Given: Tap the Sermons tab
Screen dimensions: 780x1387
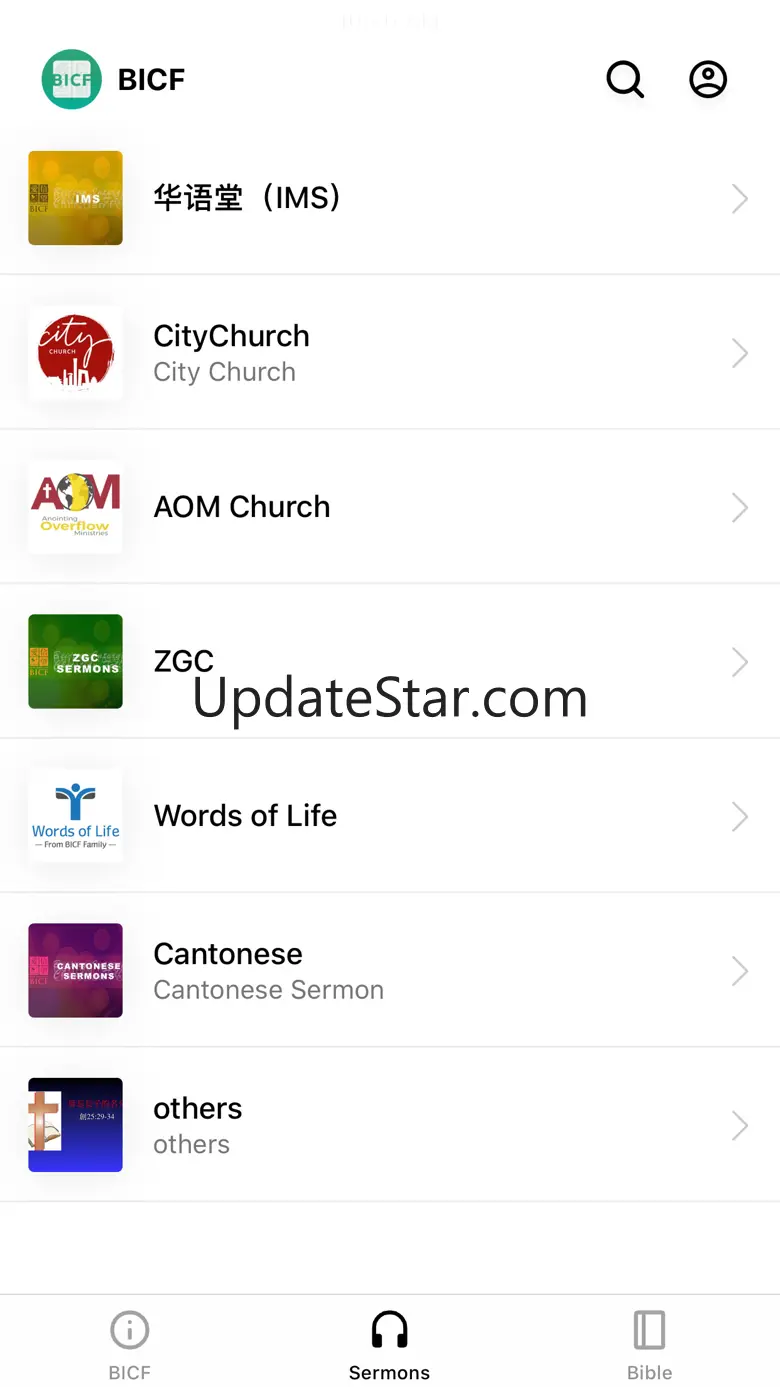Looking at the screenshot, I should [x=389, y=1345].
